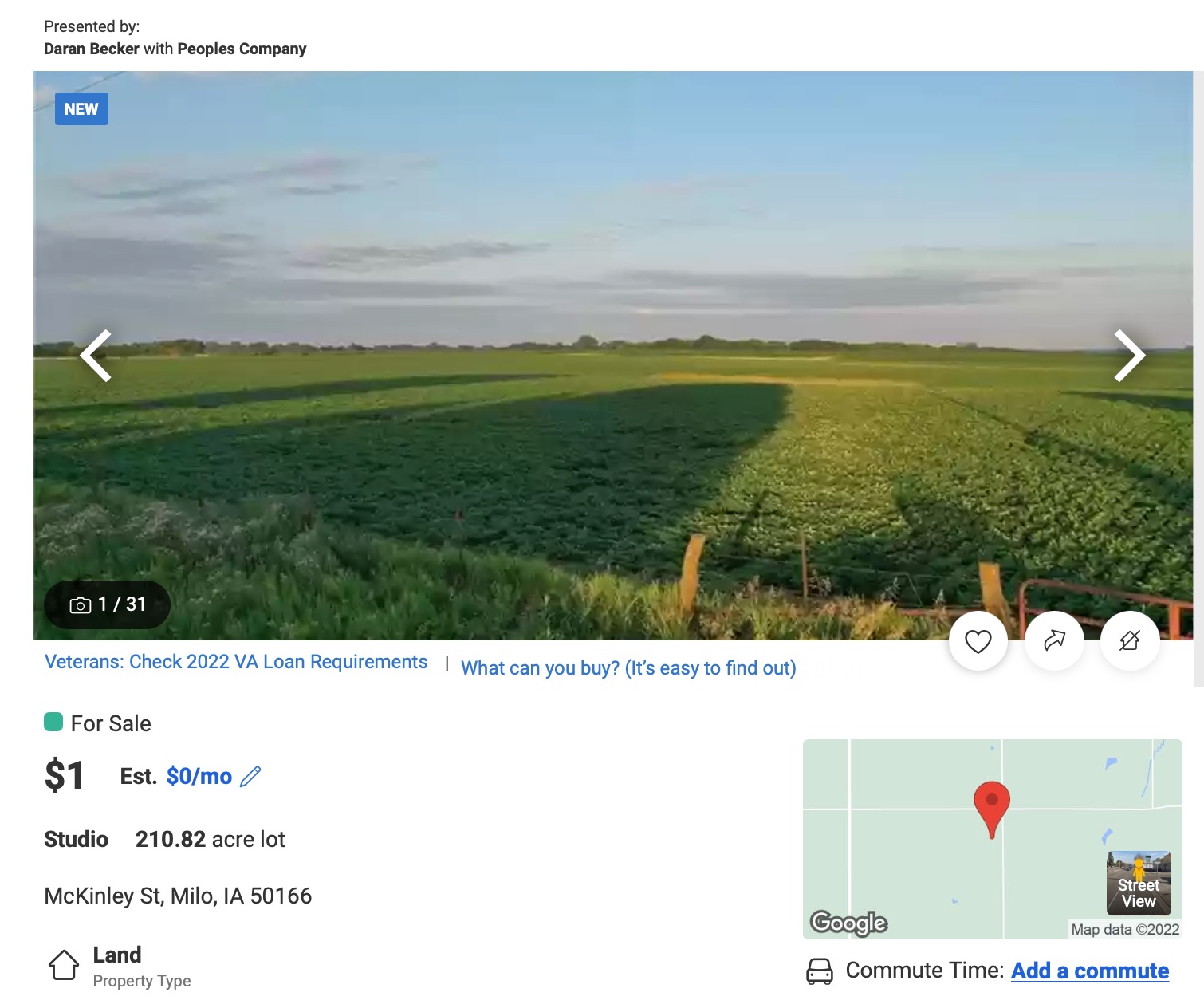Open the photo gallery counter 1/31
Screen dimensions: 1204x1008
click(x=108, y=604)
